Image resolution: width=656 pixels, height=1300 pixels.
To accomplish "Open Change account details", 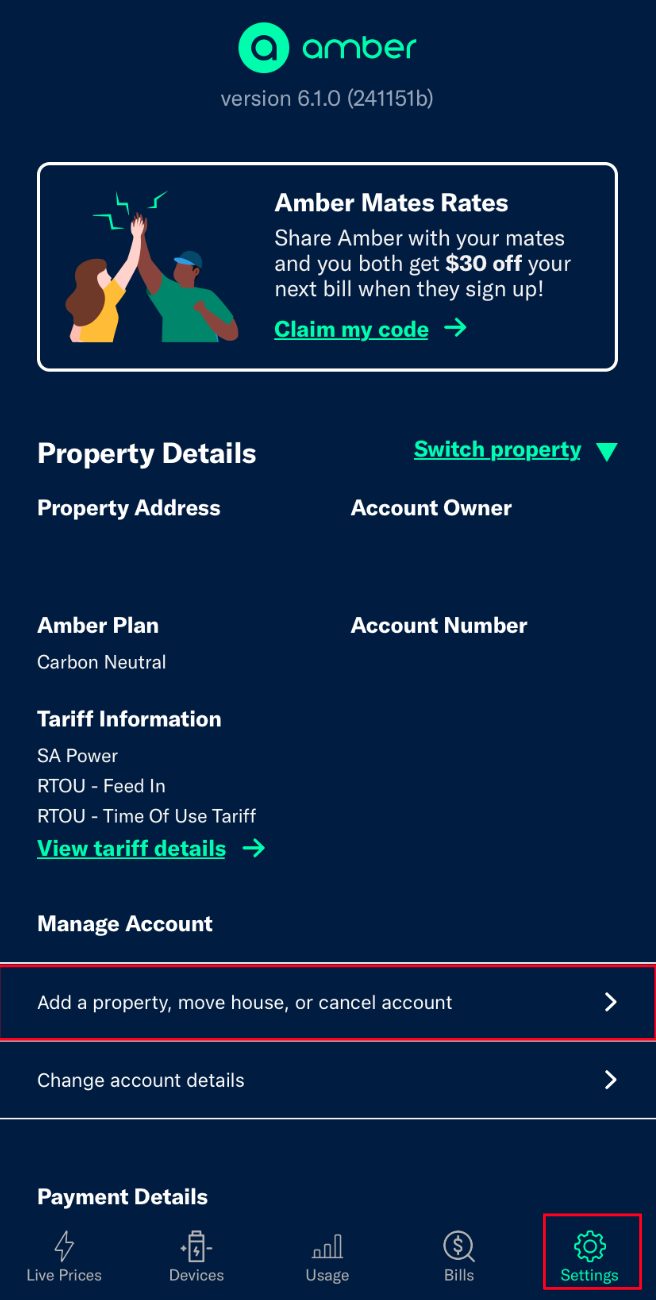I will click(x=328, y=1080).
